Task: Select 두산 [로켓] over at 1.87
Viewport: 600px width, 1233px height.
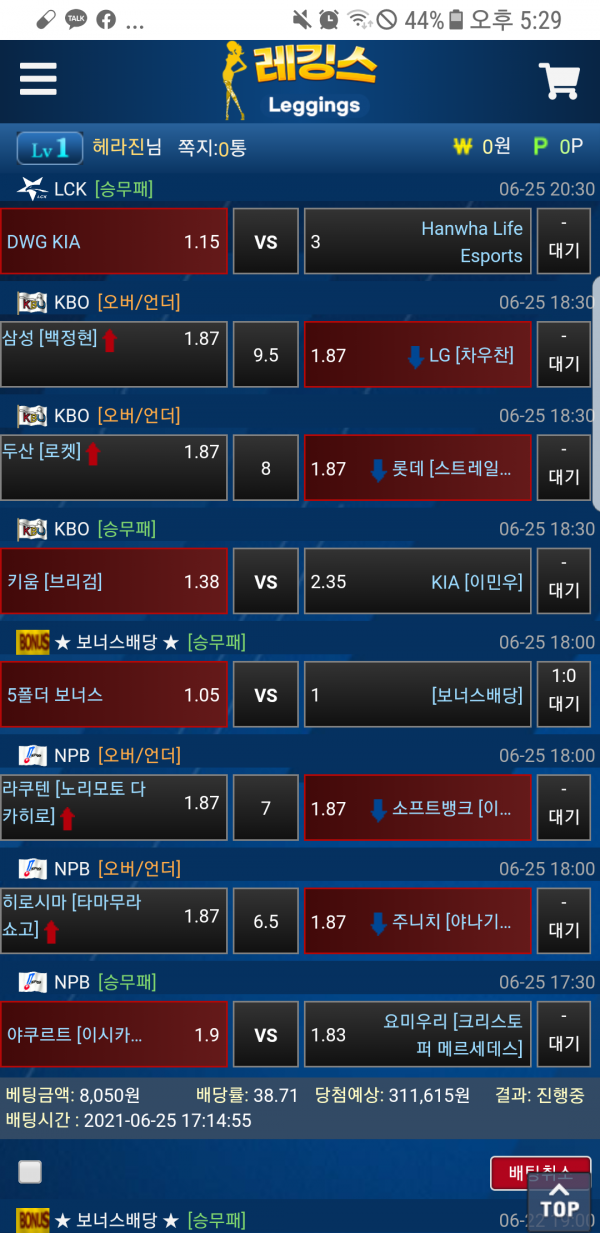Action: (114, 467)
